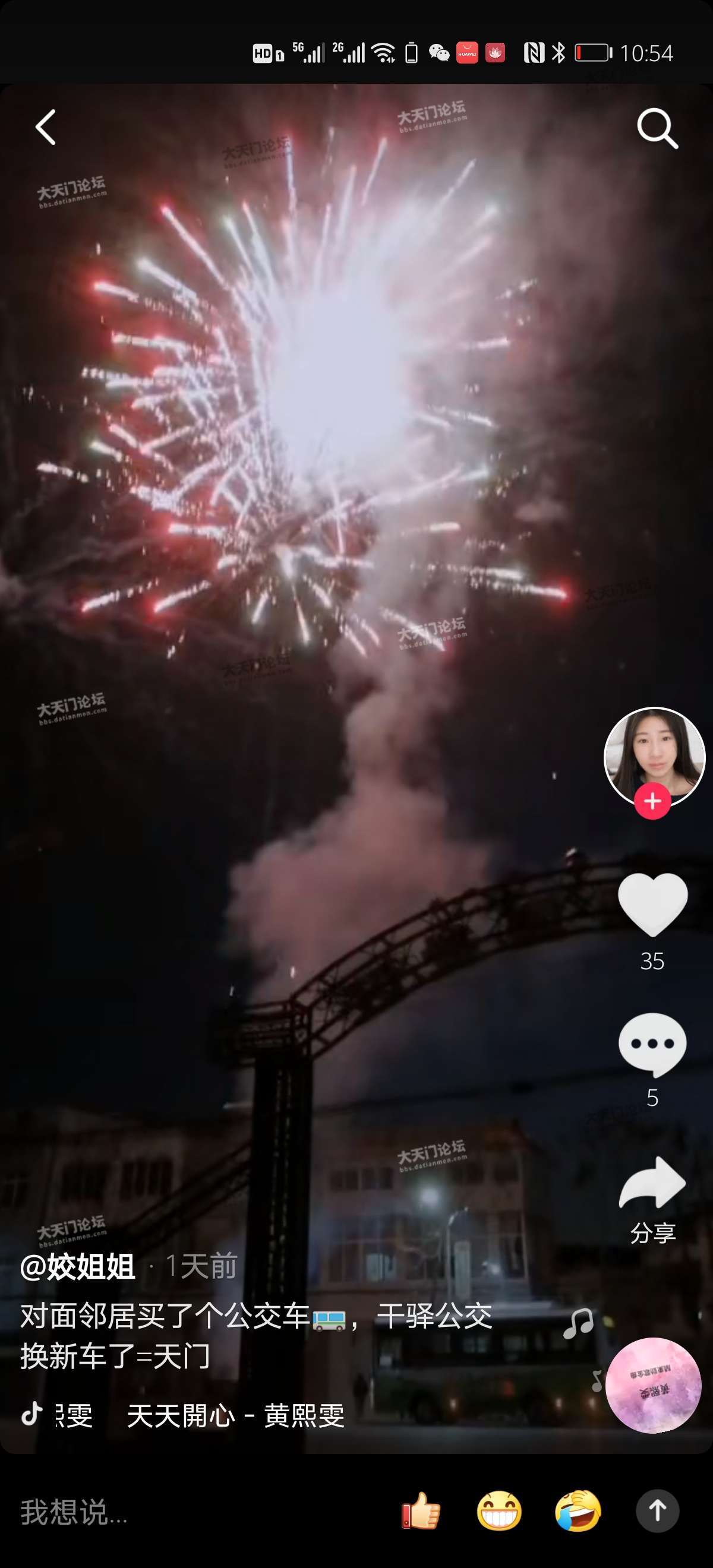Send the thumbs-up emoji reply
713x1568 pixels.
pyautogui.click(x=420, y=1511)
